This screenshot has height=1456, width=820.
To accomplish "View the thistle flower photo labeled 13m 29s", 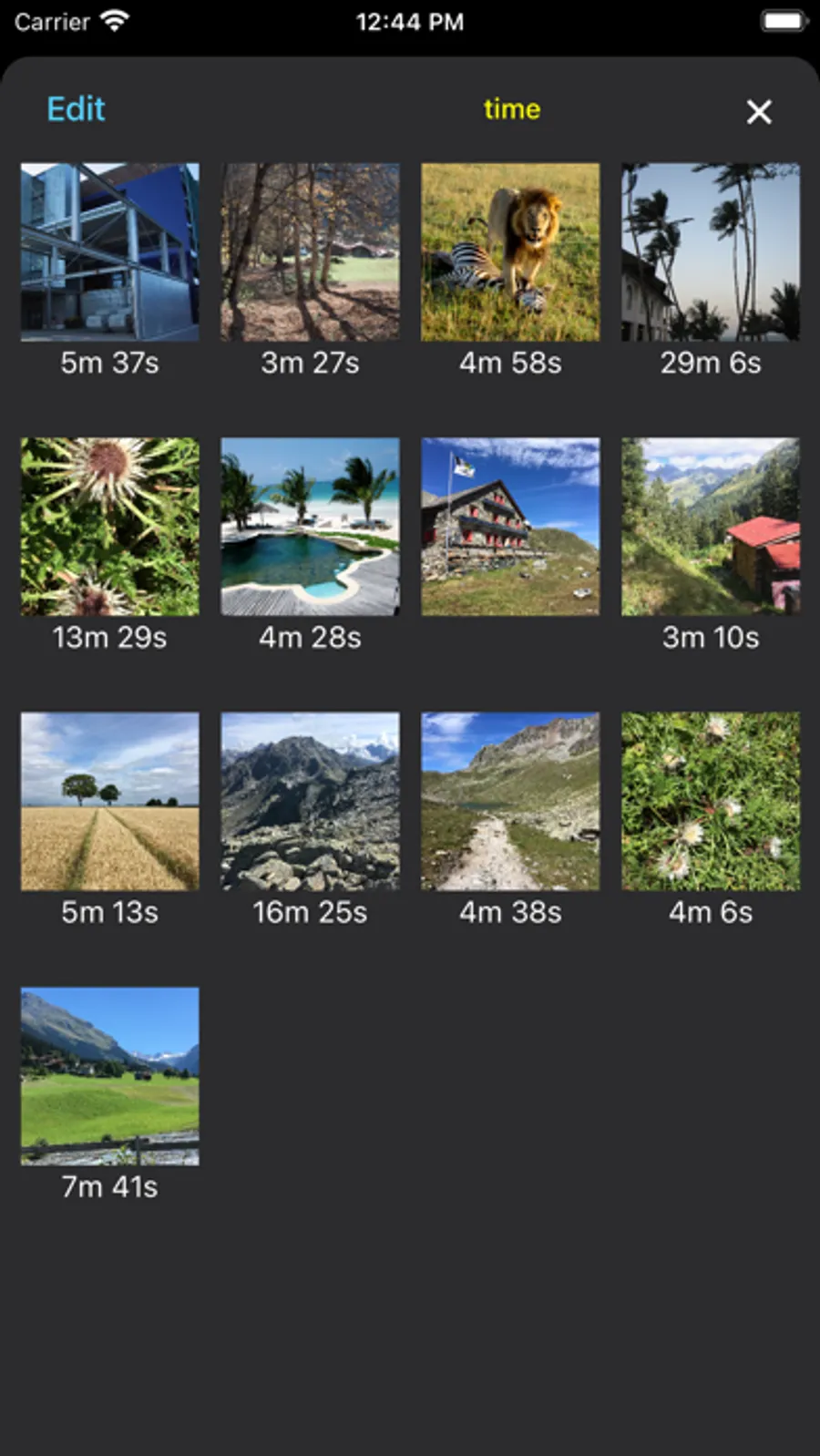I will pyautogui.click(x=110, y=527).
